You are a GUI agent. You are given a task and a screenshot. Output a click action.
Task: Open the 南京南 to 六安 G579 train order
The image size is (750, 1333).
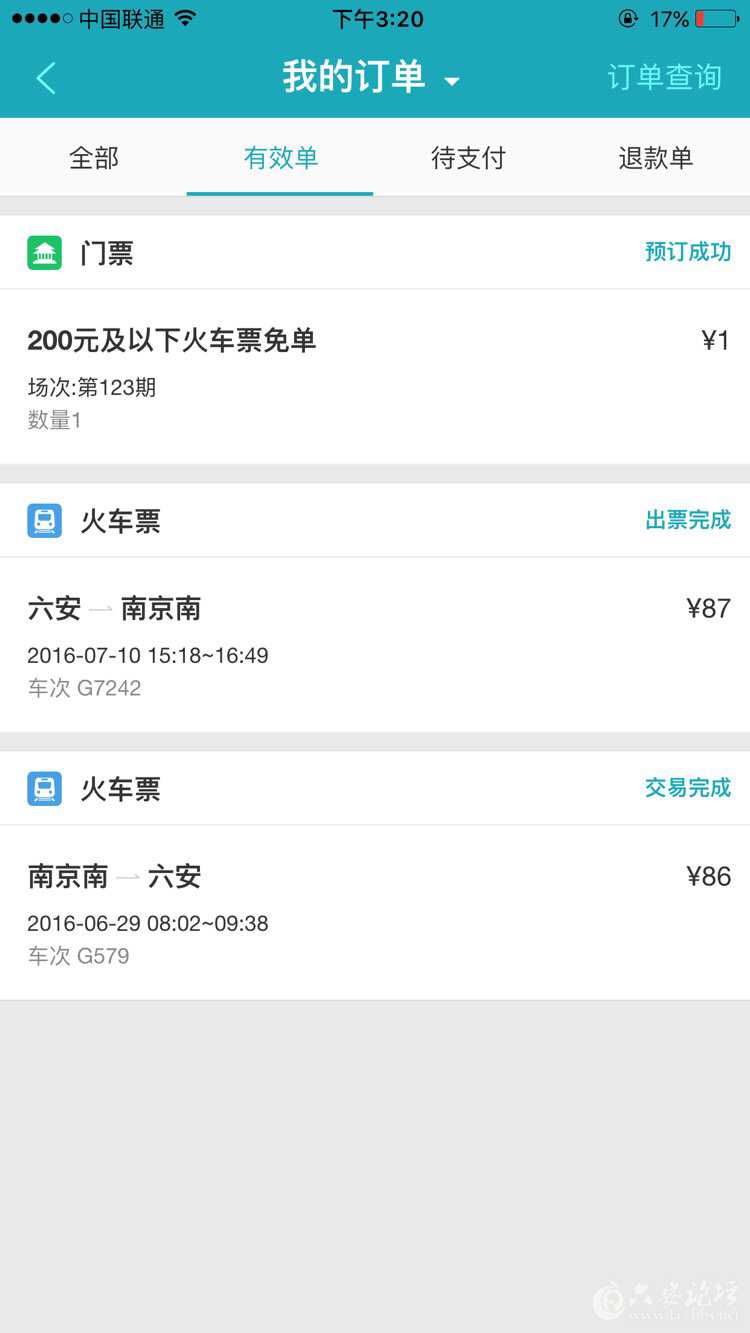374,912
